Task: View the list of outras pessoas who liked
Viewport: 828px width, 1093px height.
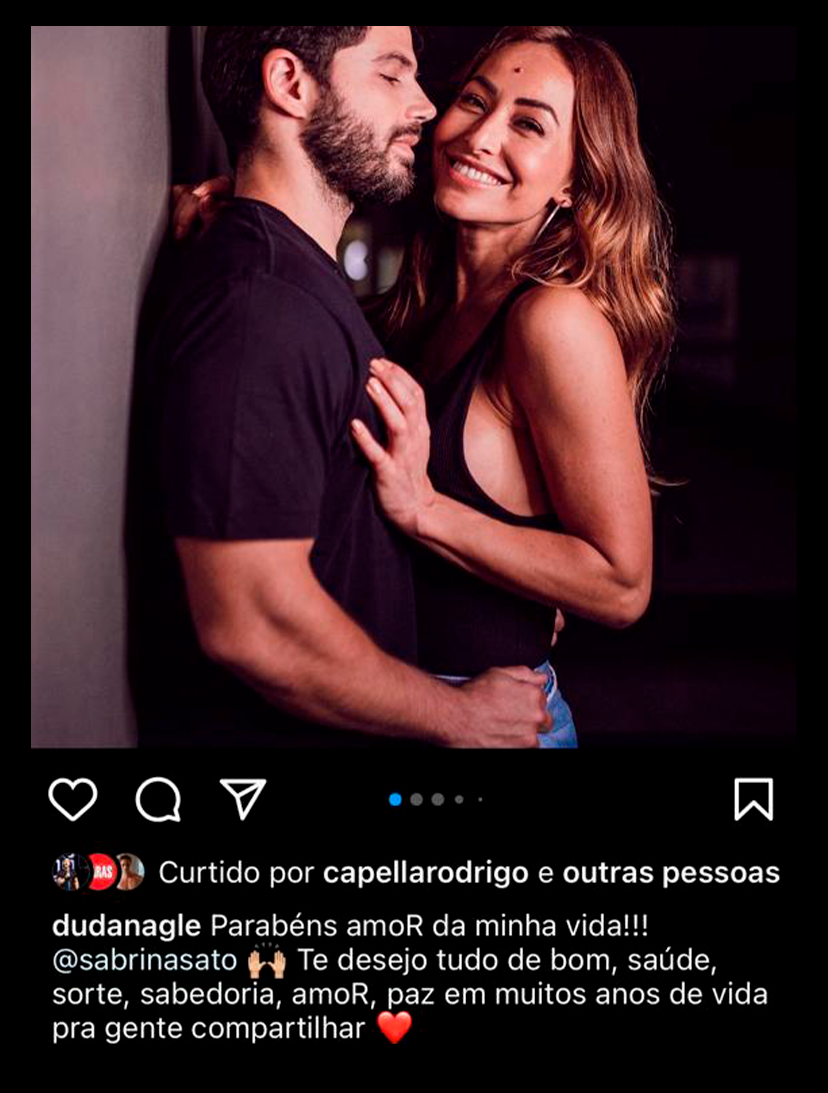Action: (671, 873)
